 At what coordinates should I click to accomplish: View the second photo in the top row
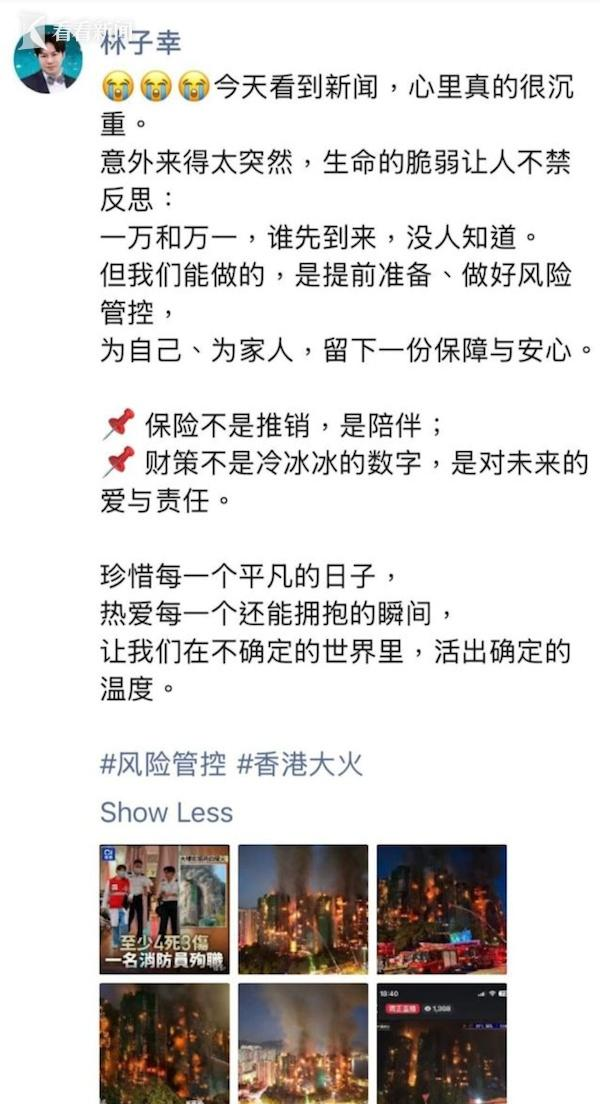pyautogui.click(x=303, y=909)
